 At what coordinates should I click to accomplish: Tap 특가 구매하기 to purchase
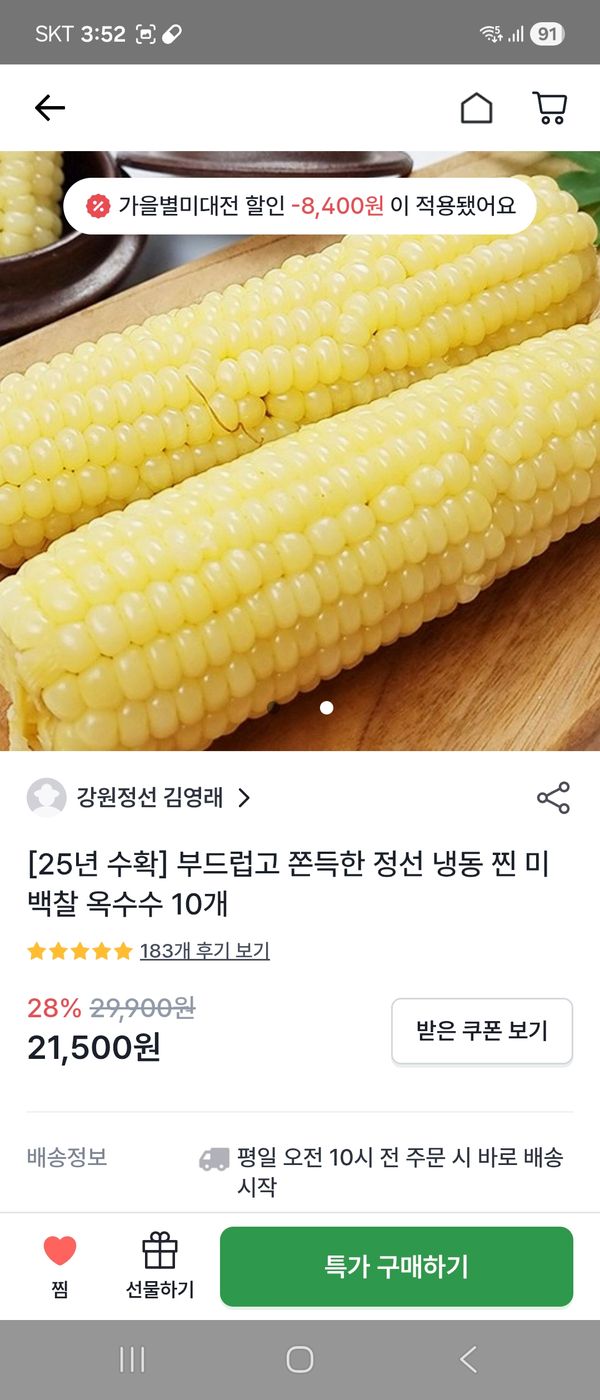pos(396,1267)
